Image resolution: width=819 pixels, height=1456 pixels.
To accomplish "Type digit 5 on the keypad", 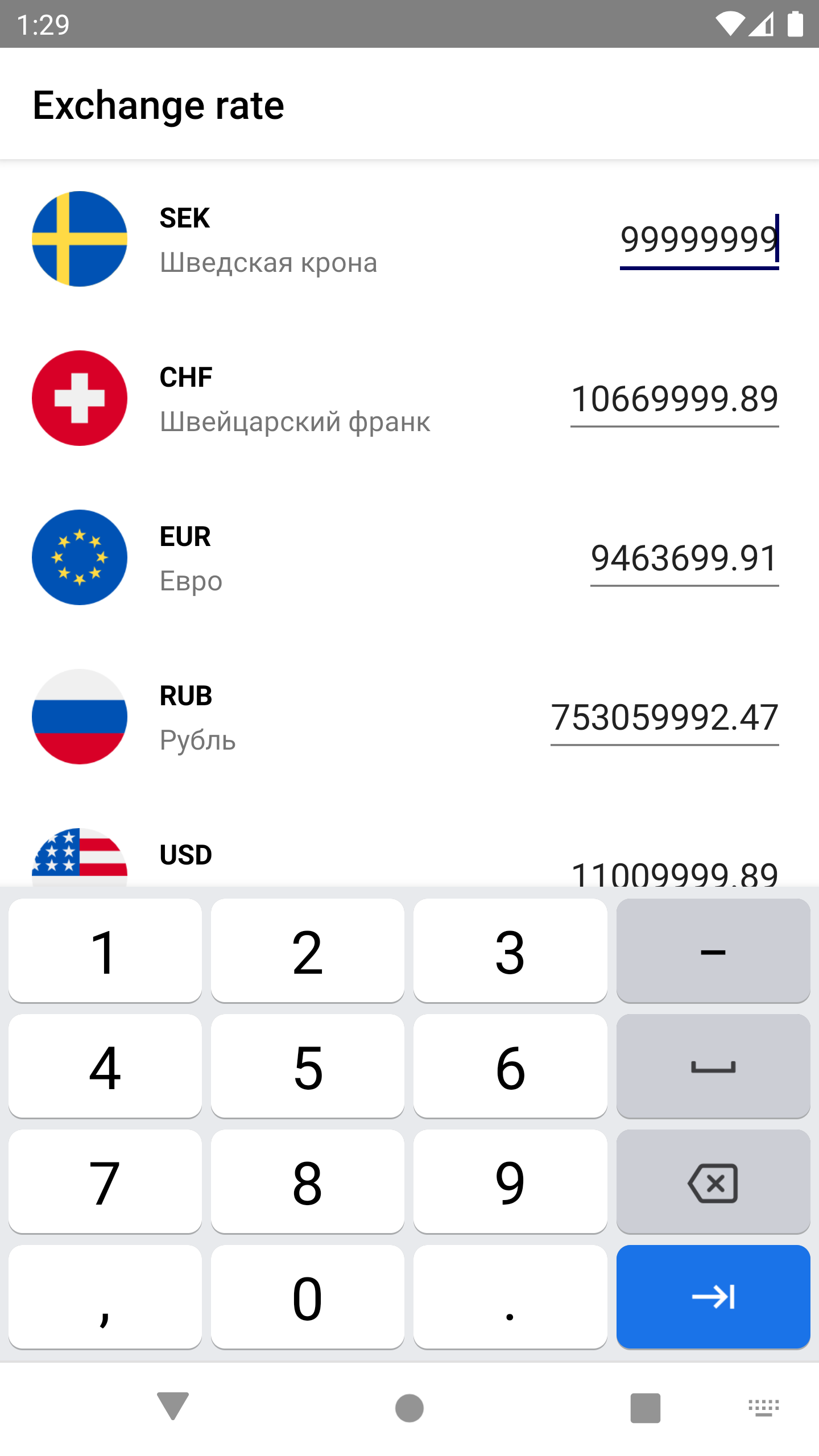I will [x=308, y=1067].
